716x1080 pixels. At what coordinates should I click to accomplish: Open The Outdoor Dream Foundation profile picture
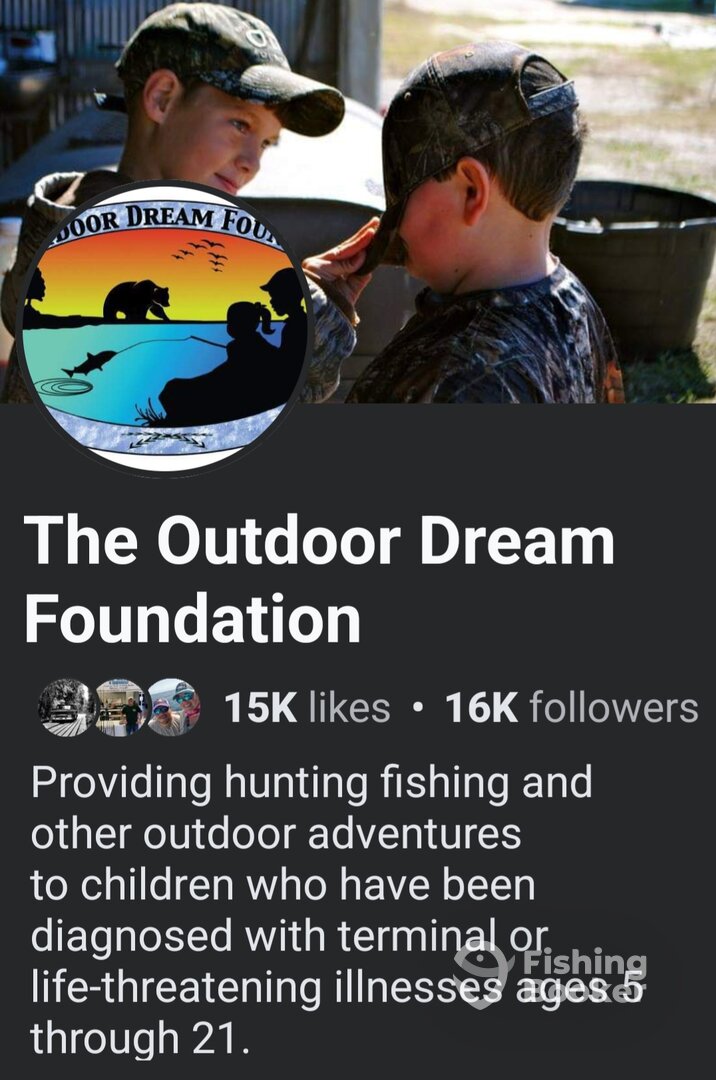coord(165,327)
